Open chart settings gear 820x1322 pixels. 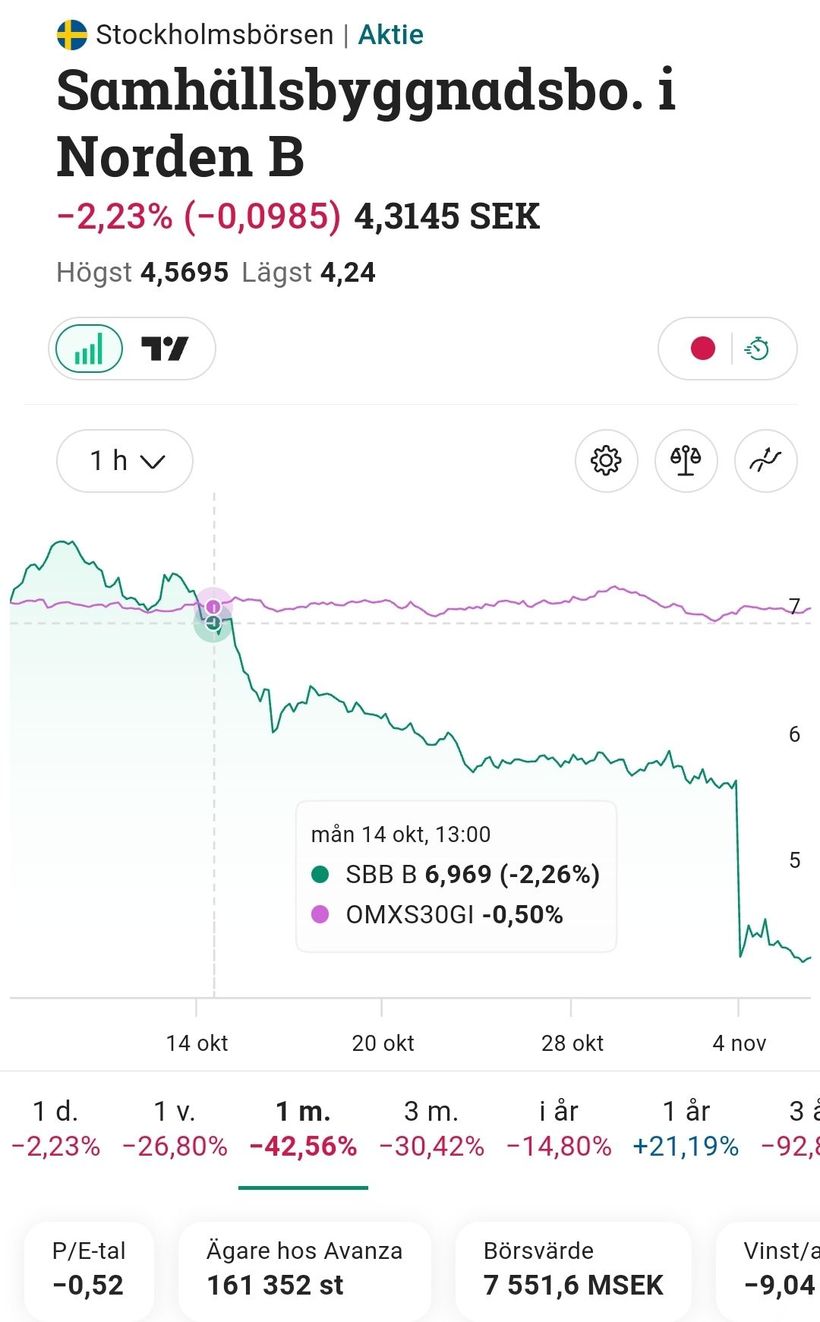click(x=606, y=461)
